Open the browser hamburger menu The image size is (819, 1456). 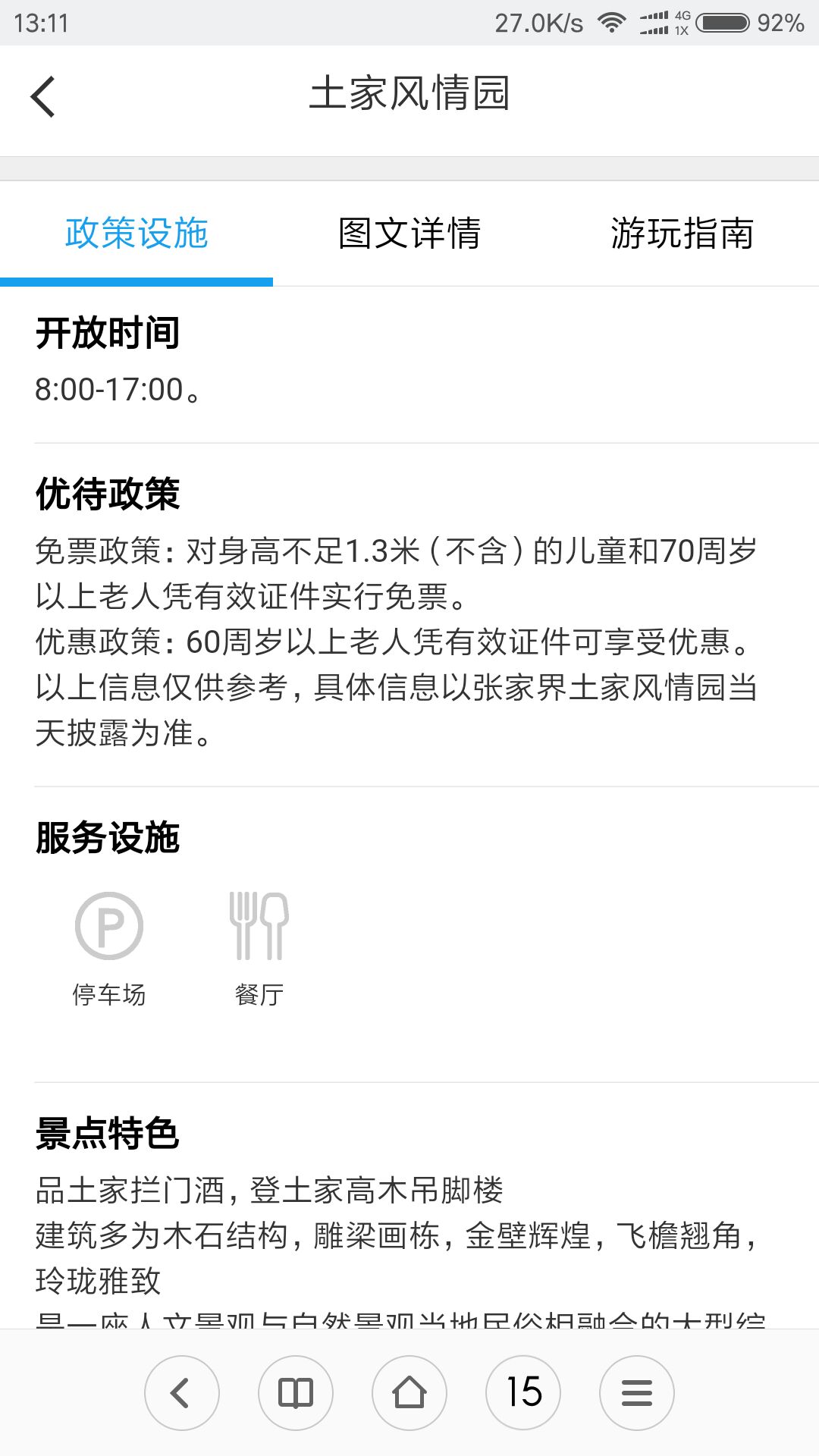[x=637, y=1392]
